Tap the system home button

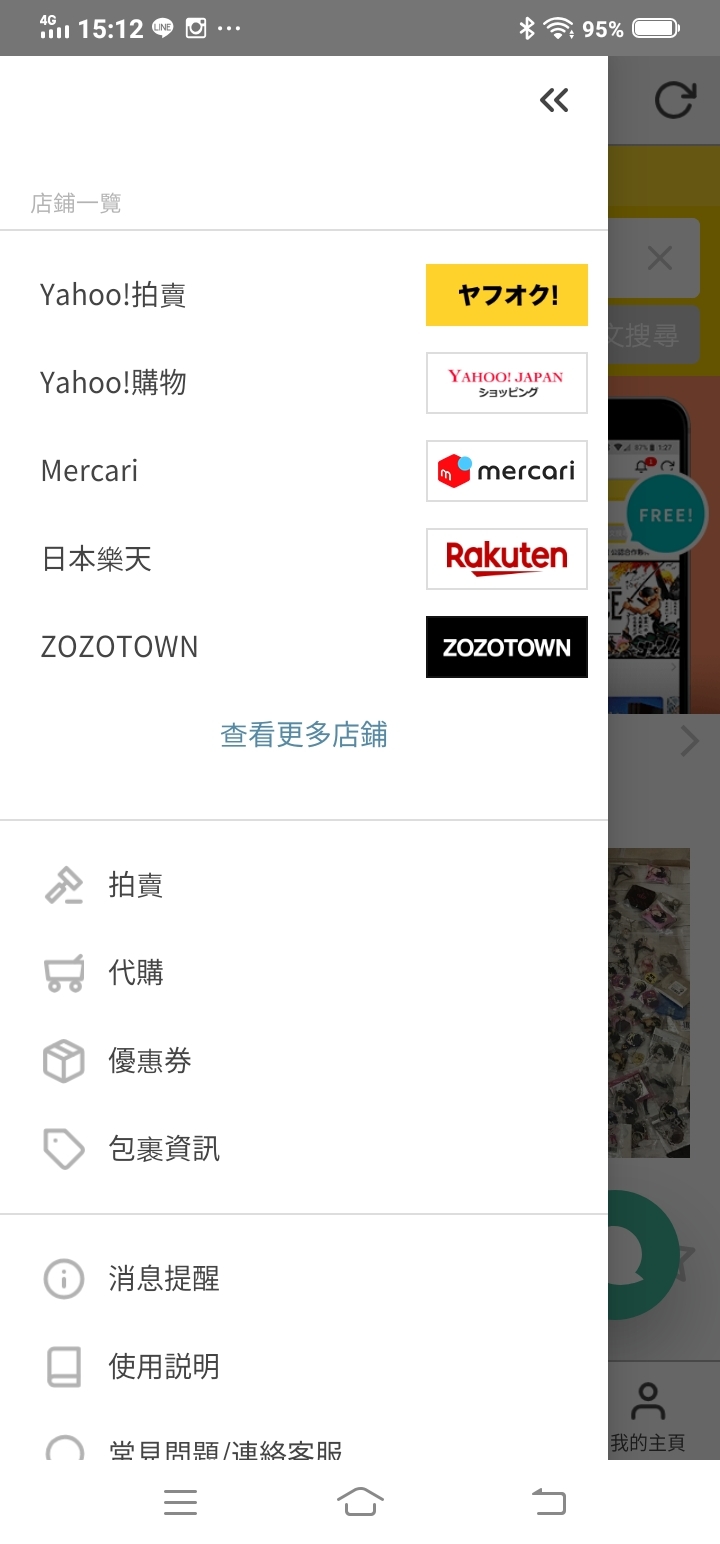coord(360,1502)
